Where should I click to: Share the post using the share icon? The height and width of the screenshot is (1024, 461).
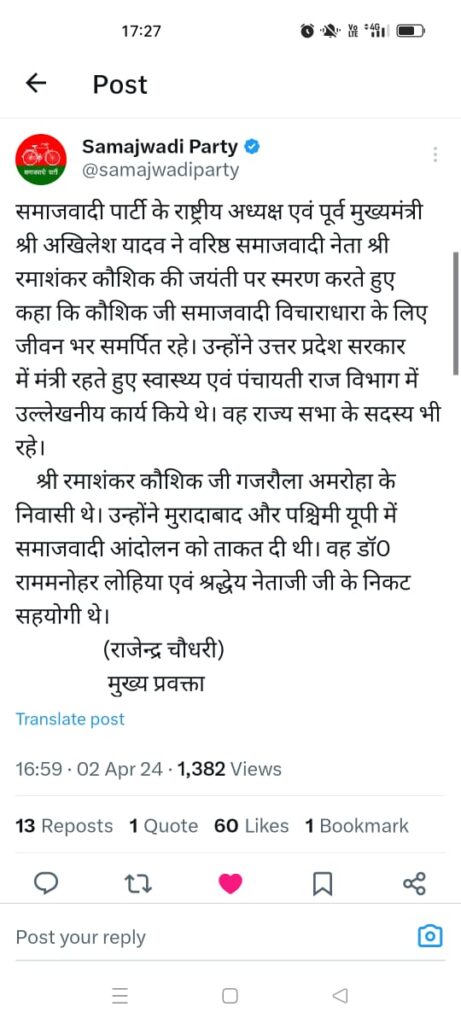pyautogui.click(x=414, y=884)
